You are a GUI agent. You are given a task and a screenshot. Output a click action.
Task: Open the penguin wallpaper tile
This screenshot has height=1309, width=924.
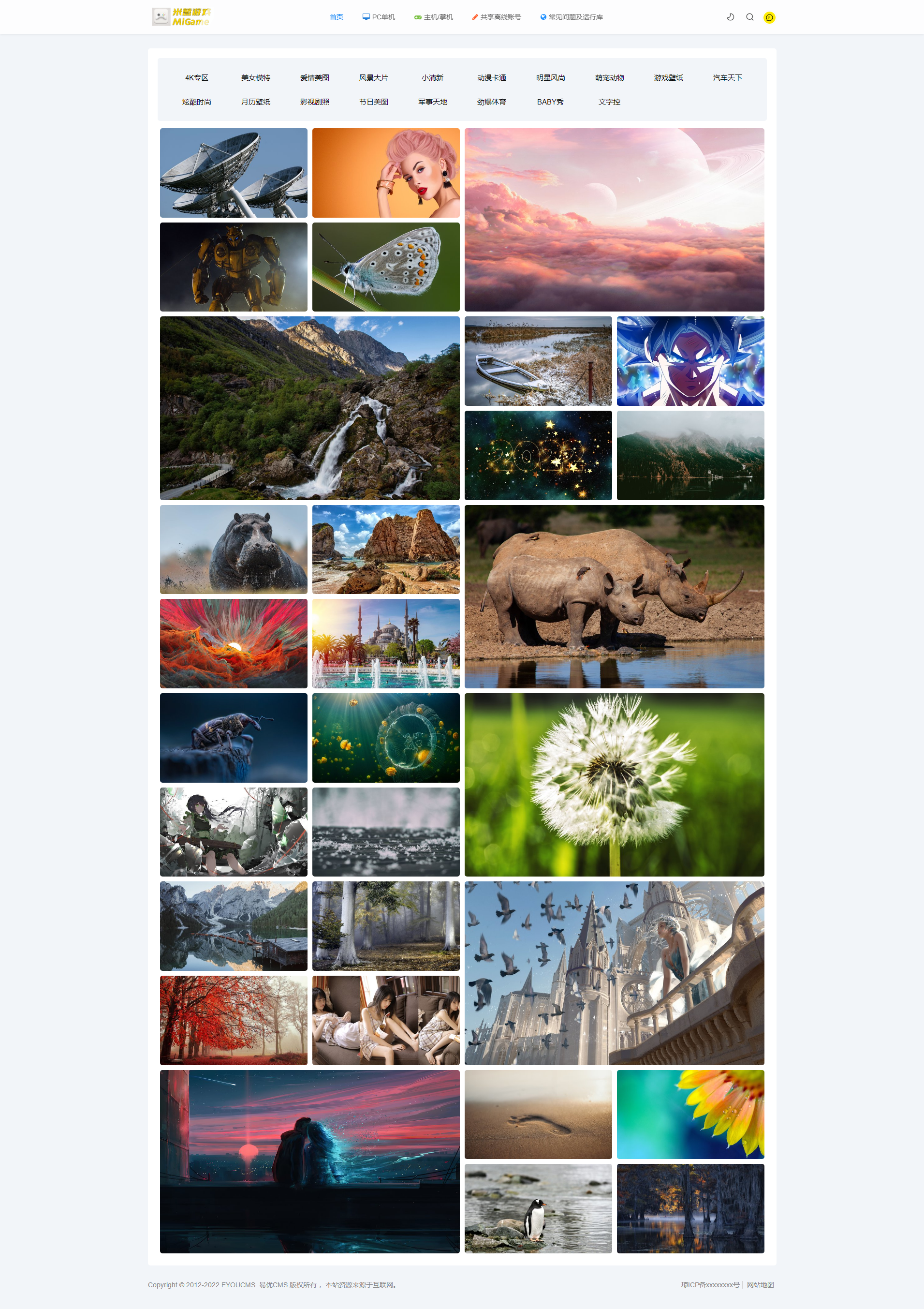pyautogui.click(x=538, y=1208)
